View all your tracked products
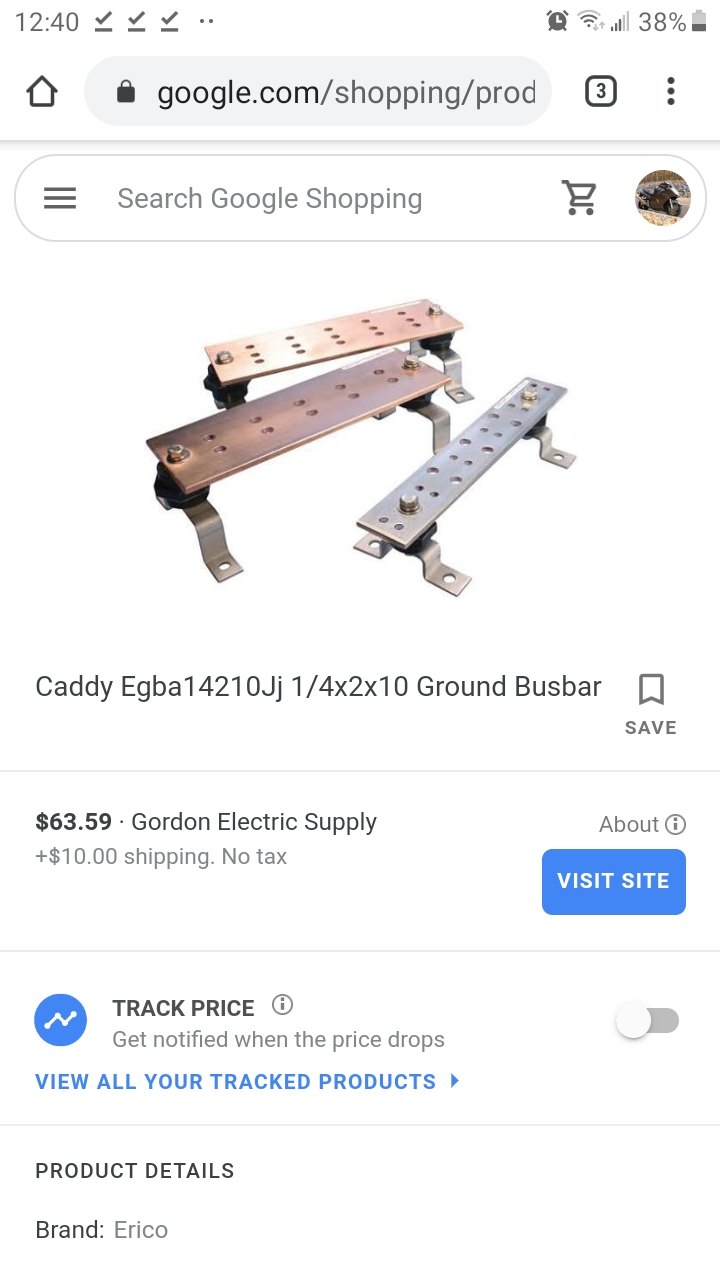This screenshot has width=720, height=1280. coord(247,1081)
